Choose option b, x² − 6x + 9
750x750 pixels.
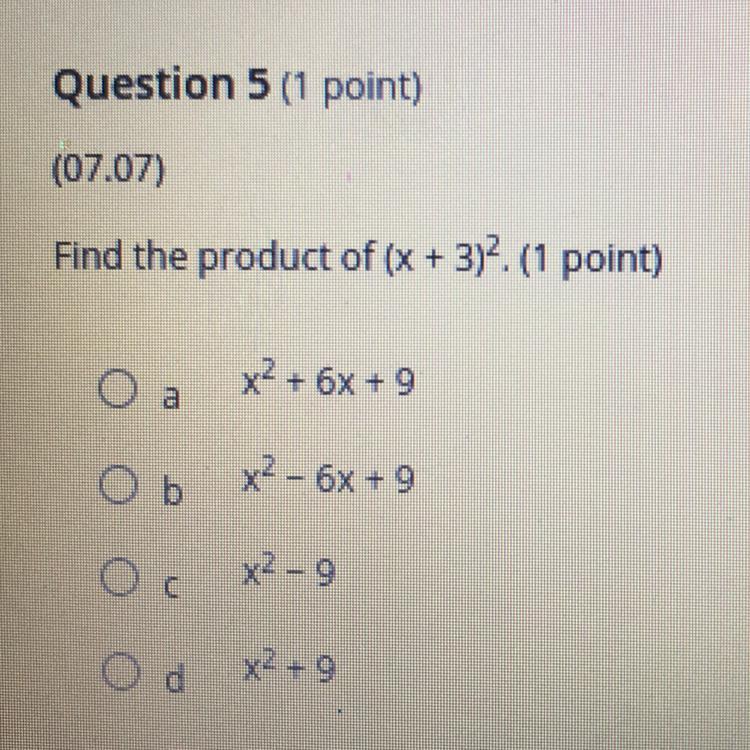(x=117, y=485)
